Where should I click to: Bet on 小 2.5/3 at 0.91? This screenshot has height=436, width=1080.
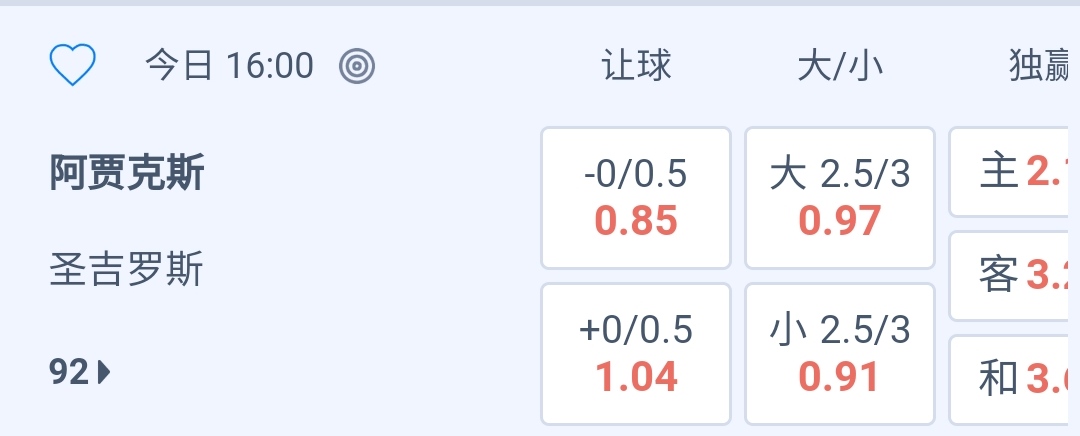tap(840, 354)
